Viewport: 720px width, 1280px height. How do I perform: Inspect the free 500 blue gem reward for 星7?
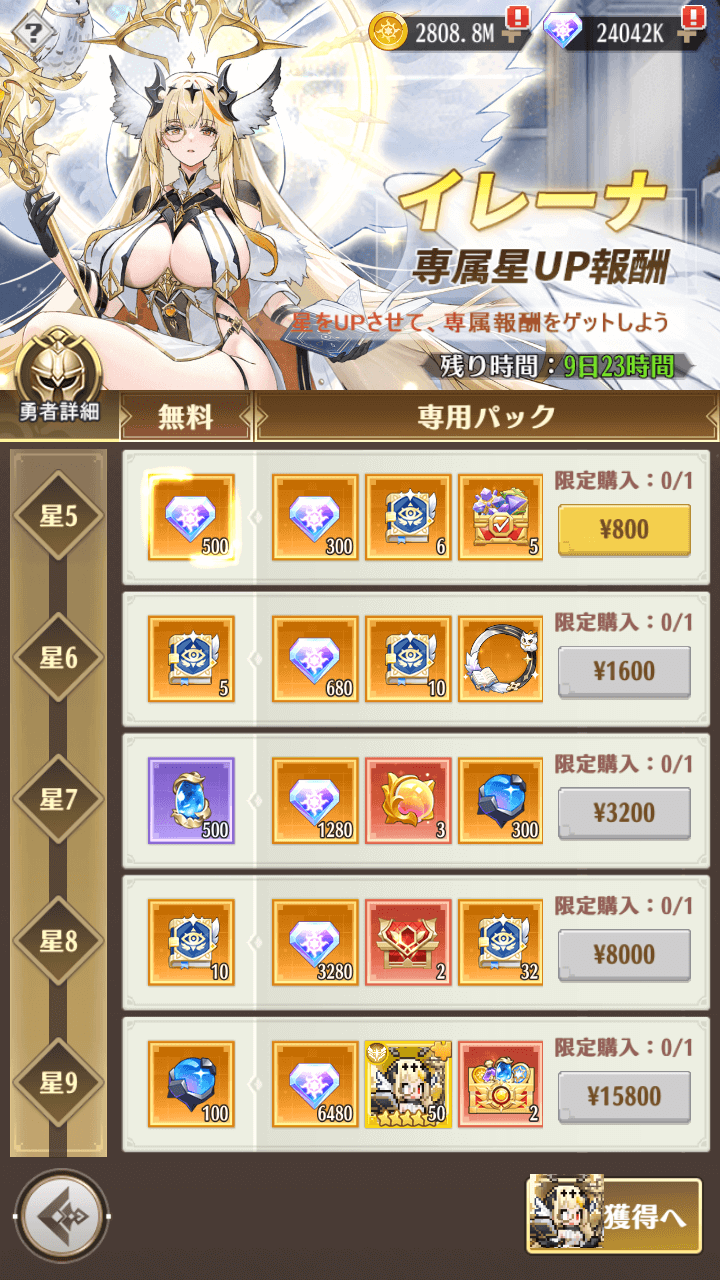click(x=191, y=800)
